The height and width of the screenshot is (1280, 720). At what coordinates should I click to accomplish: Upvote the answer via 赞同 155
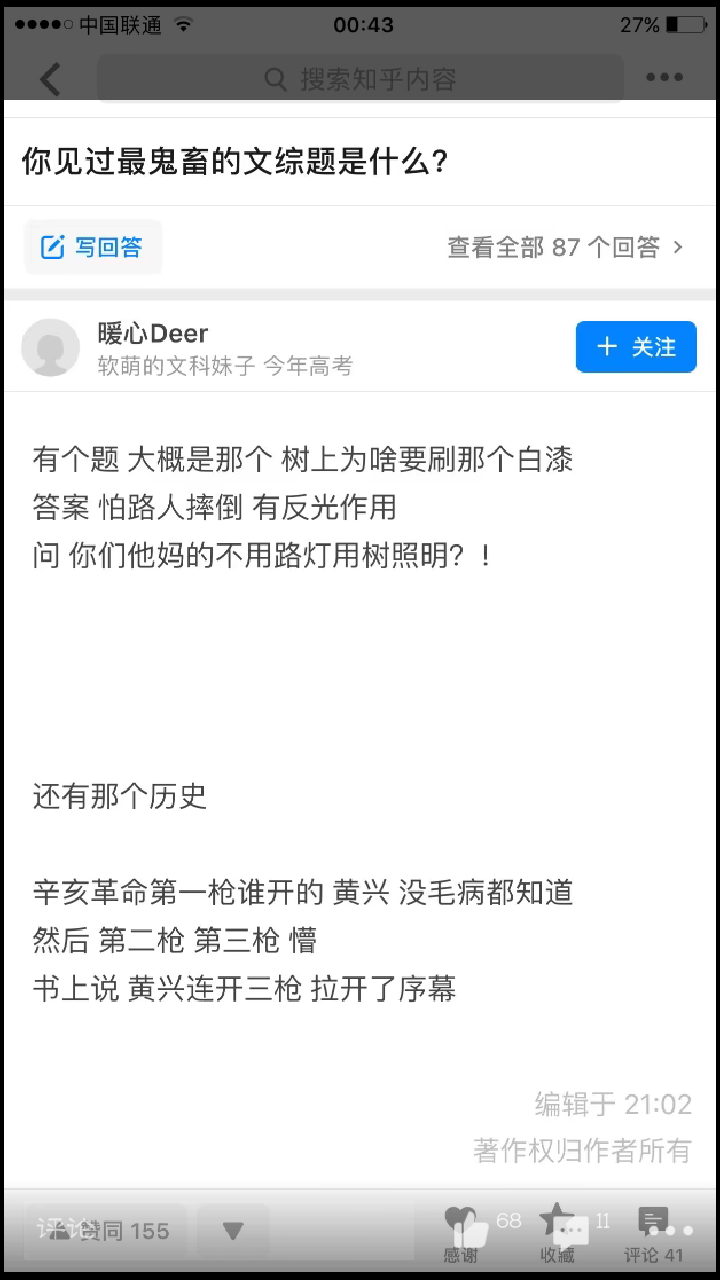[x=106, y=1231]
